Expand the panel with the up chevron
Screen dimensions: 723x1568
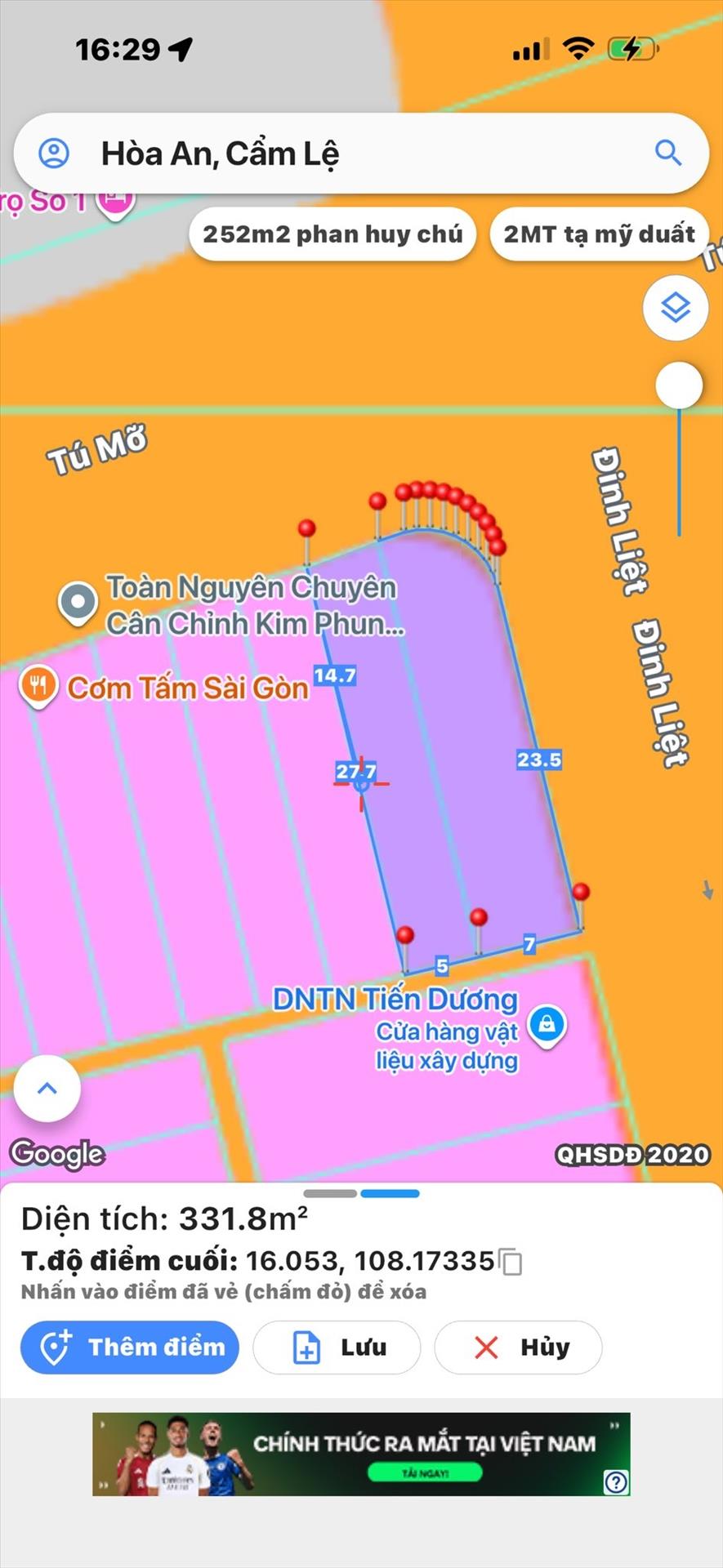point(47,1088)
